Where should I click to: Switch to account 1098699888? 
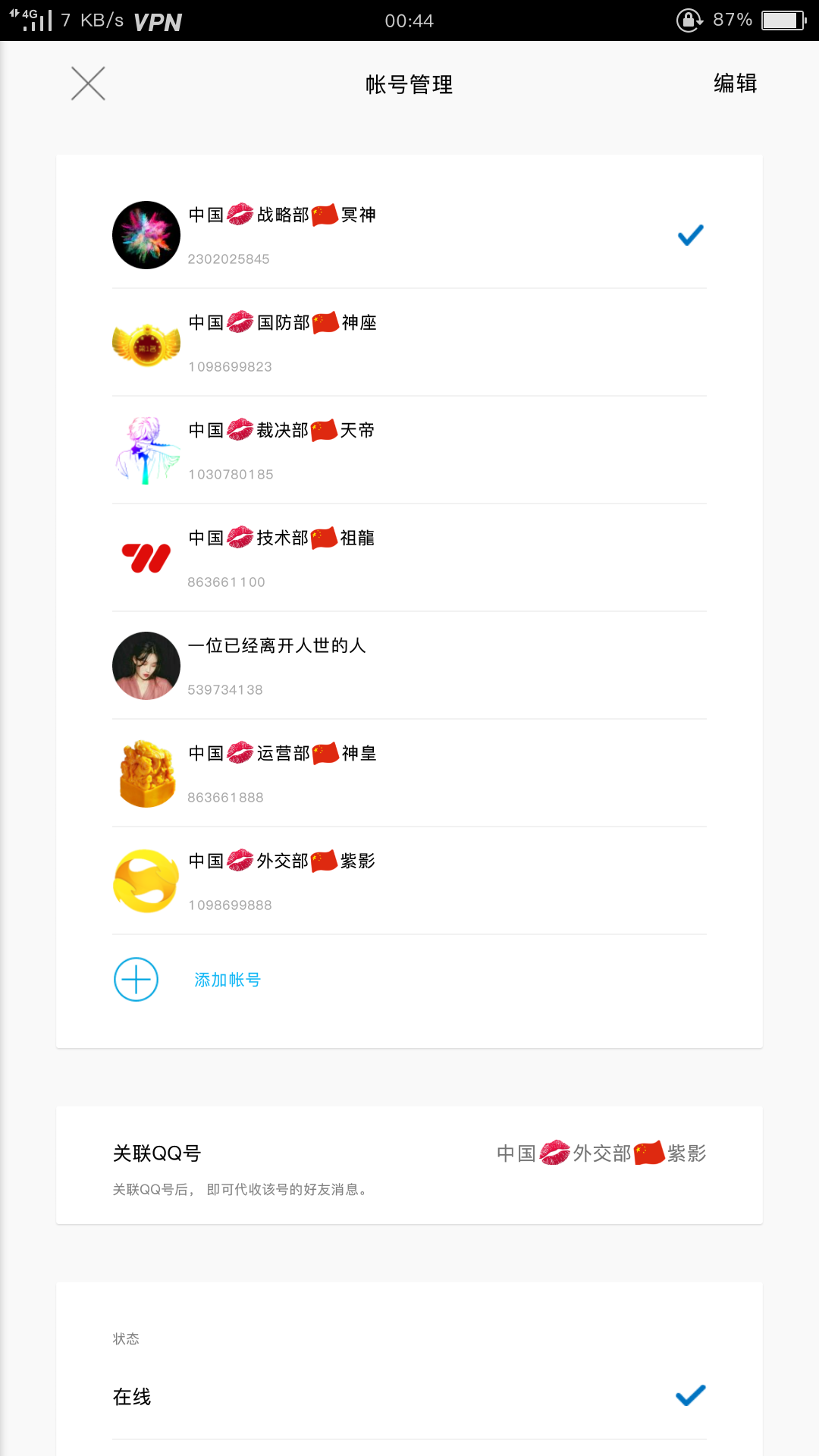(x=408, y=881)
